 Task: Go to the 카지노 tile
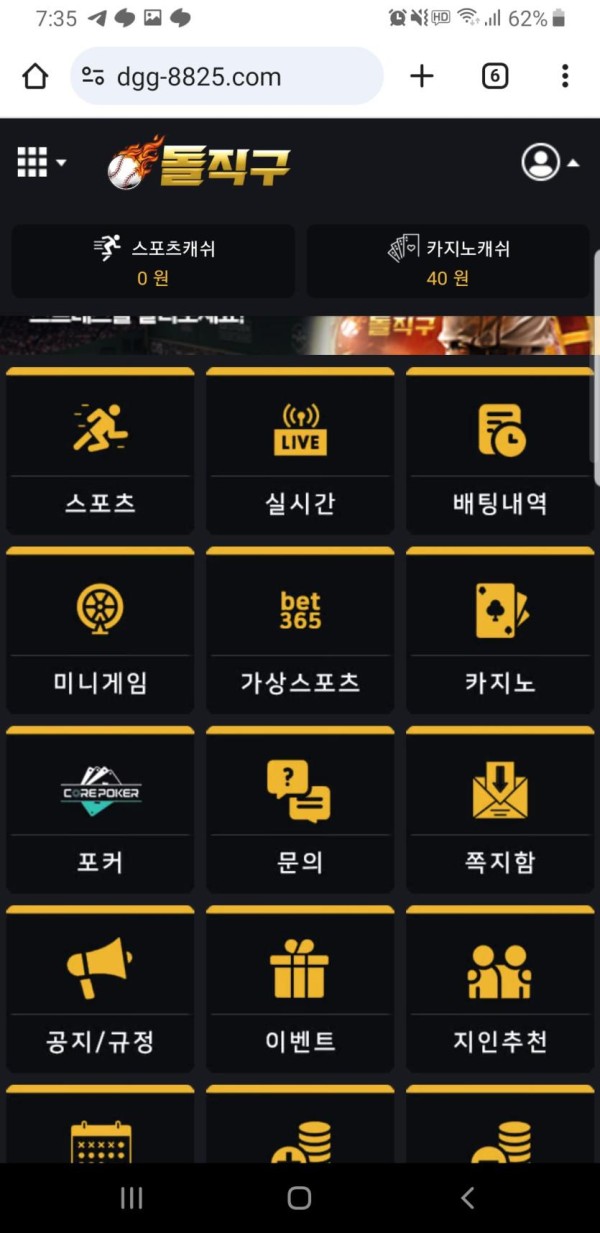499,632
